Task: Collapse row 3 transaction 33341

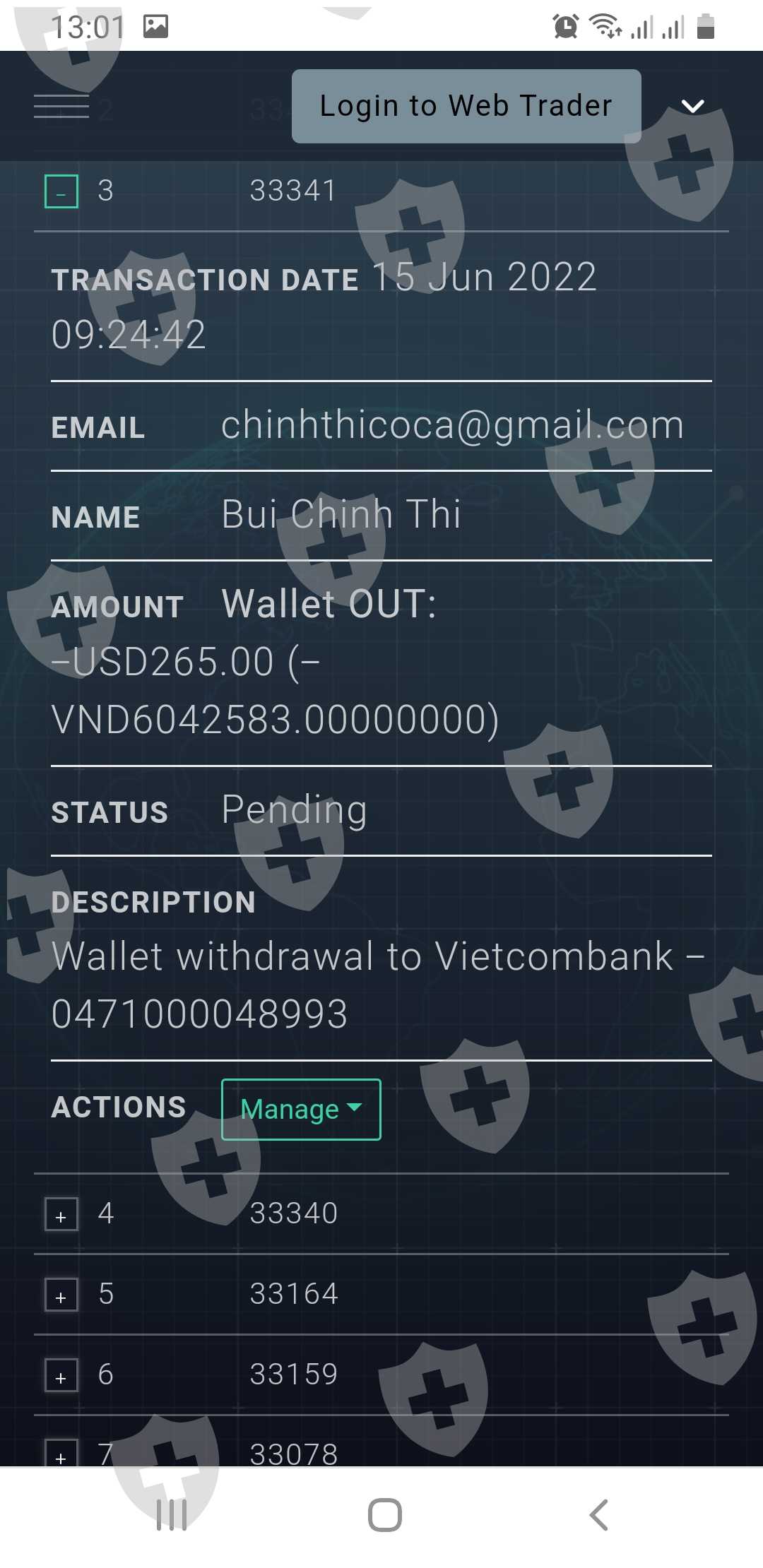Action: (x=61, y=191)
